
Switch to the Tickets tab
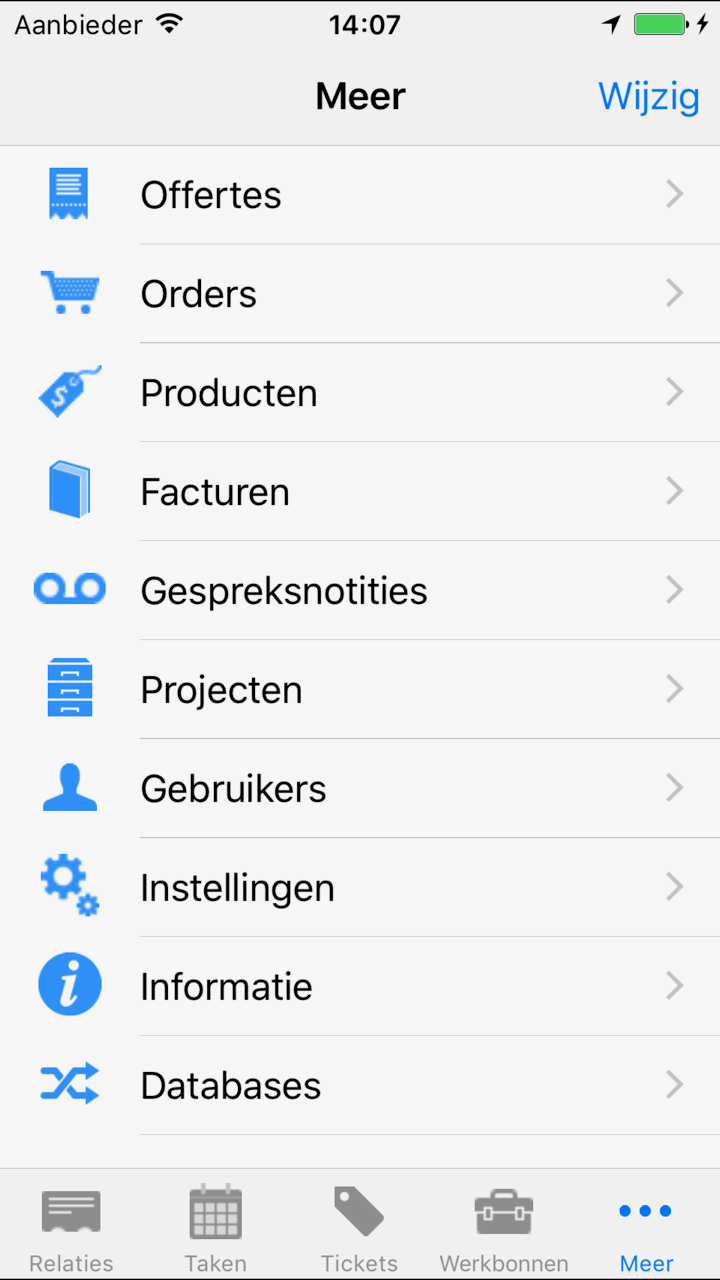360,1226
